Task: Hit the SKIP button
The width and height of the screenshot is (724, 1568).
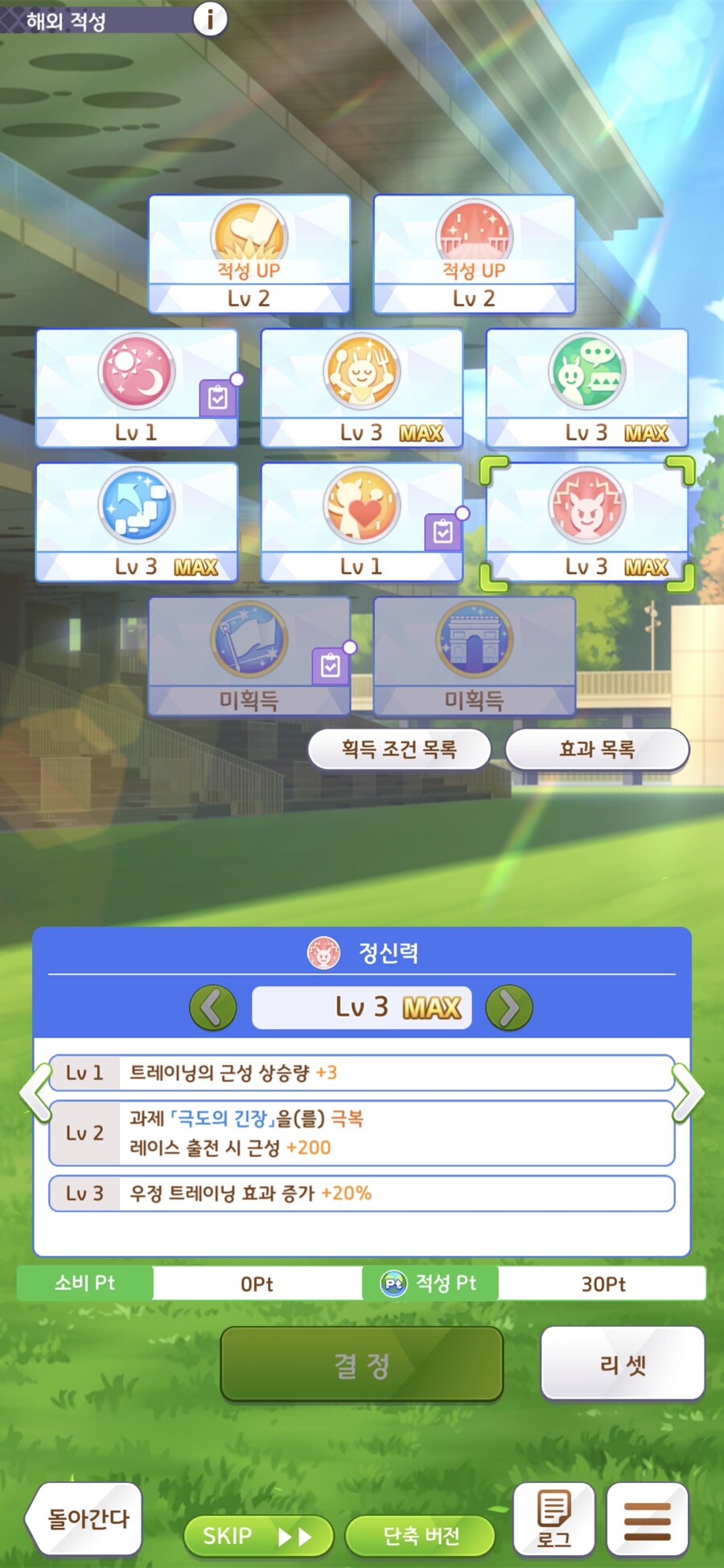Action: pyautogui.click(x=257, y=1537)
